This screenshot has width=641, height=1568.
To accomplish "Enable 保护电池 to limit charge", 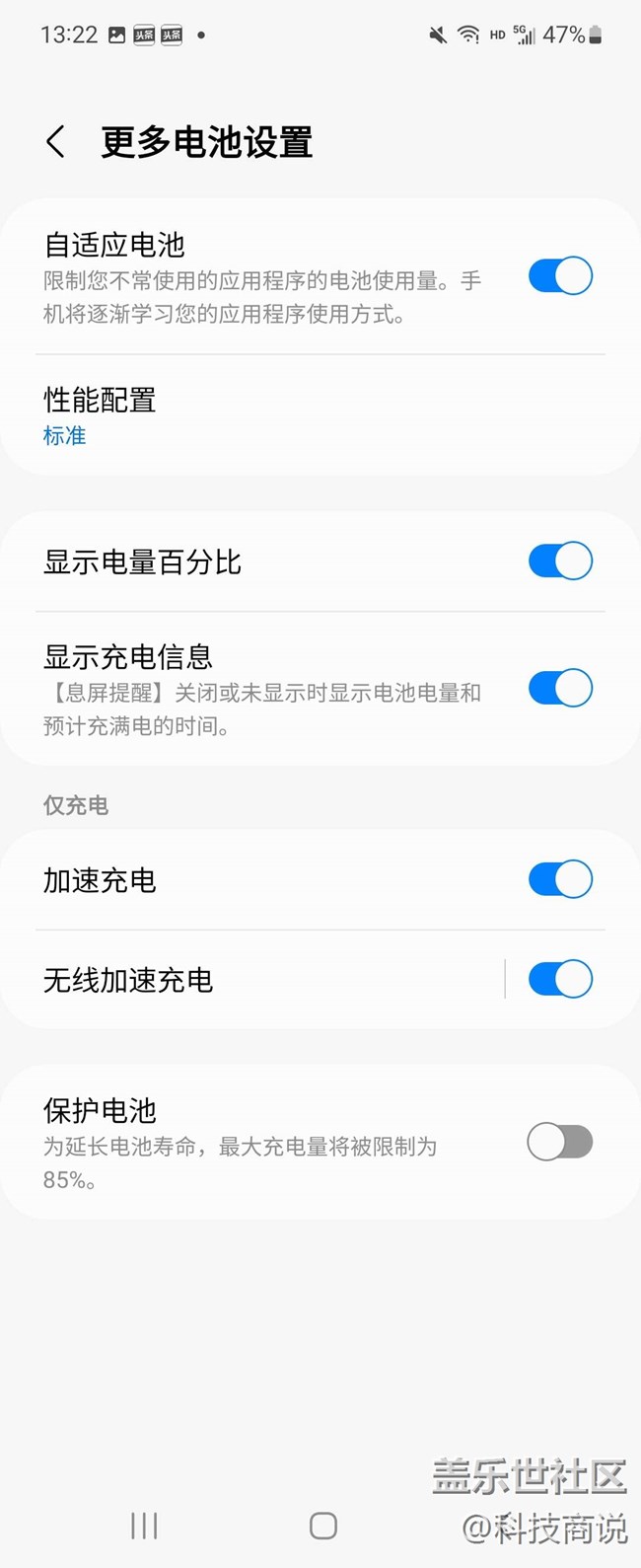I will coord(560,1143).
